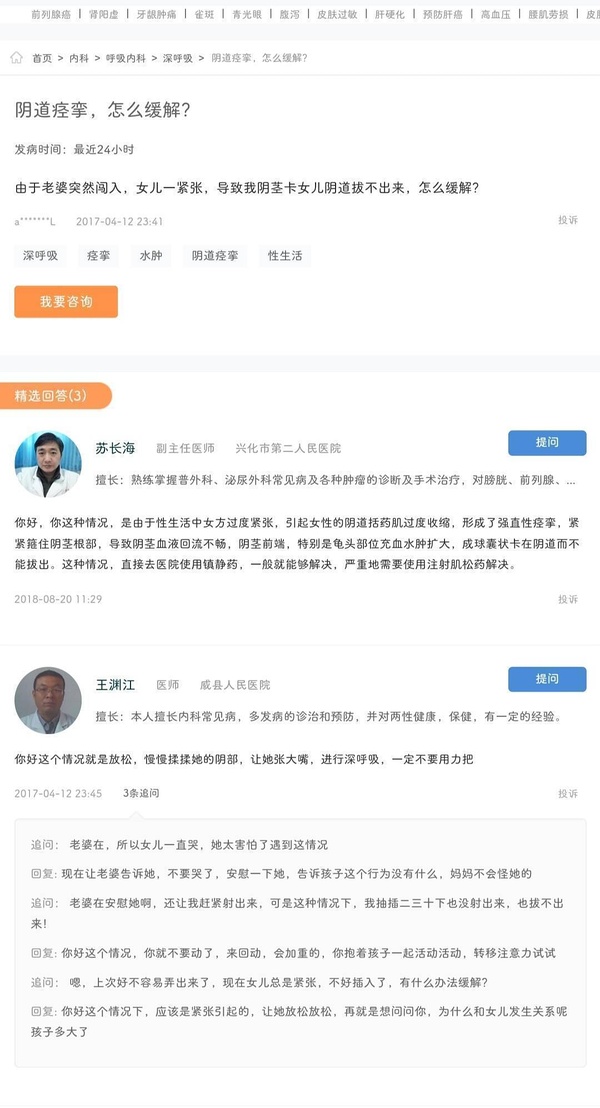Go to the 内科 breadcrumb category

coord(79,58)
